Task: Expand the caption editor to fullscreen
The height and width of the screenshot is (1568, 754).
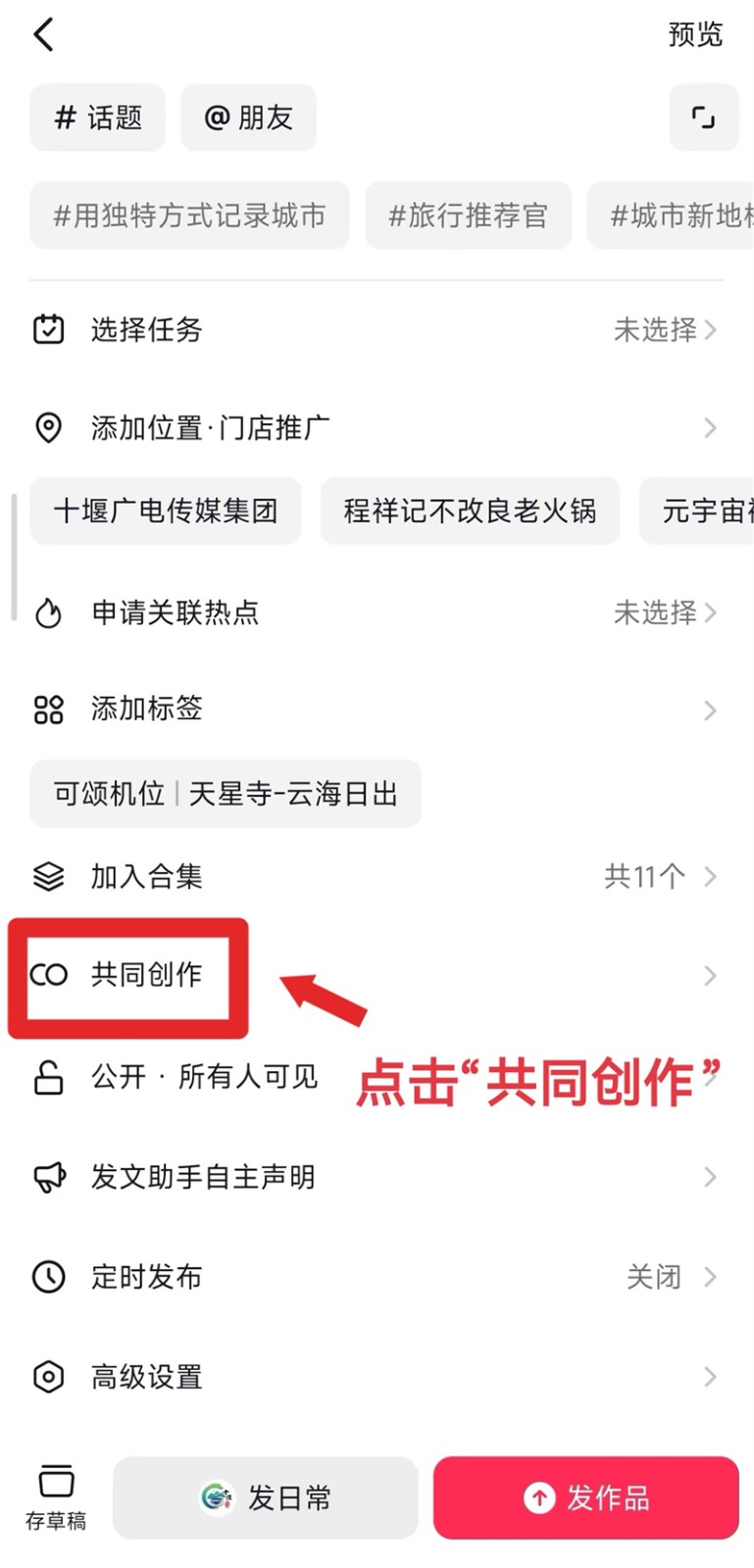Action: pos(703,119)
